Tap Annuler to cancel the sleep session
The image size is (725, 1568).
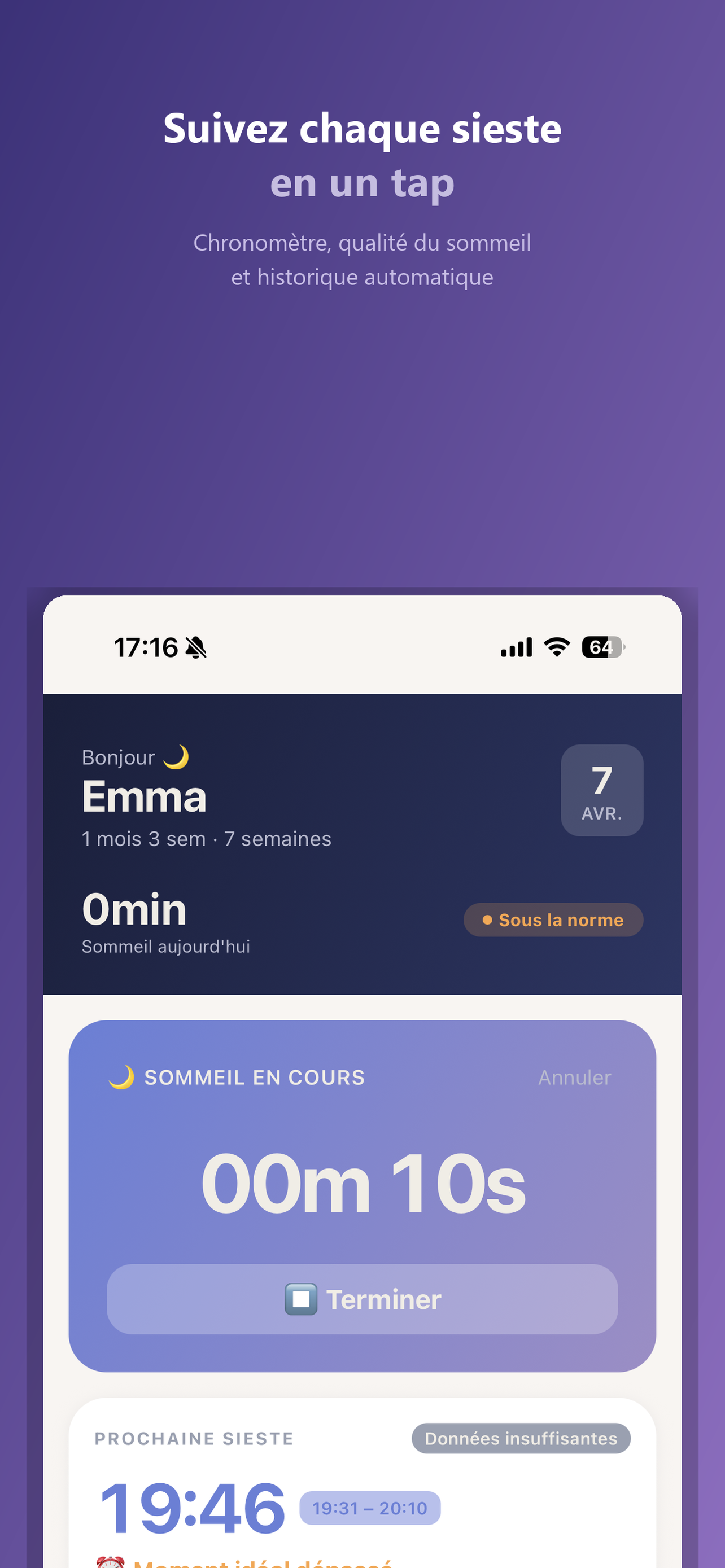click(x=574, y=1076)
